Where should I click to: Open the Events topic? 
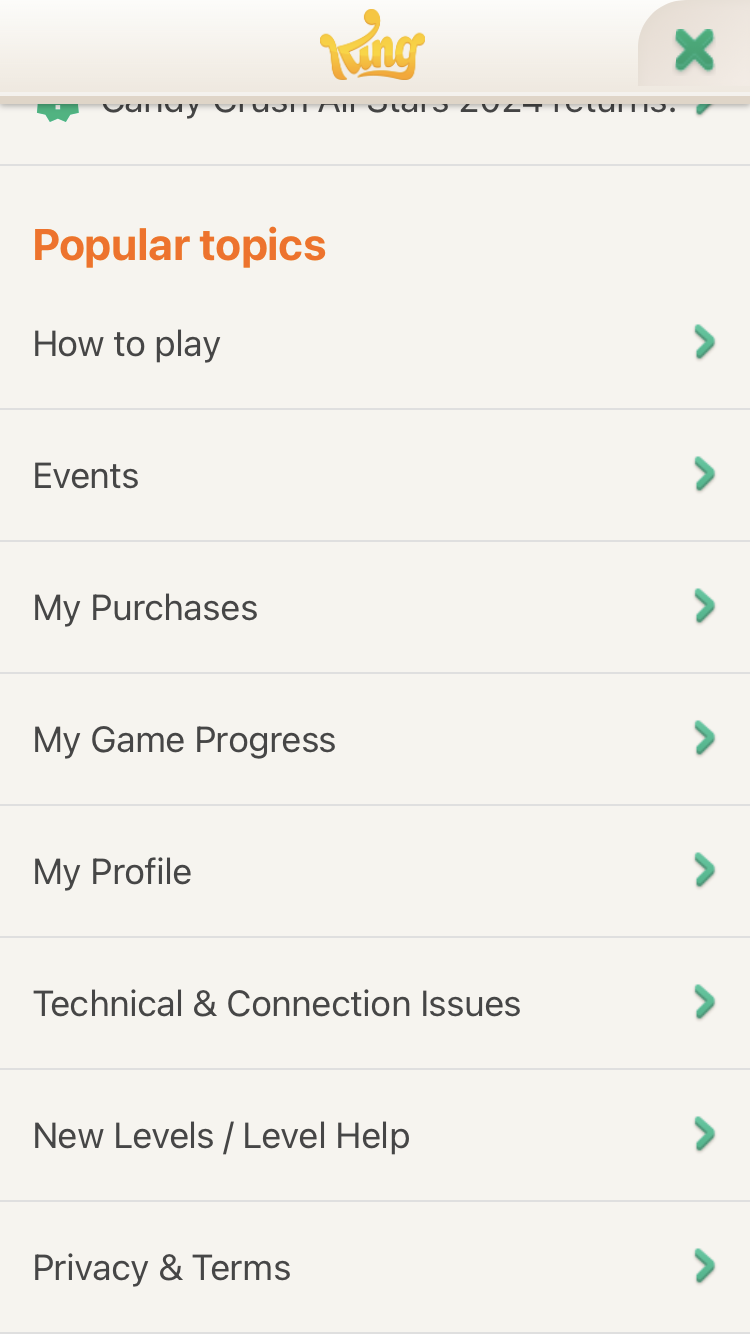click(374, 476)
